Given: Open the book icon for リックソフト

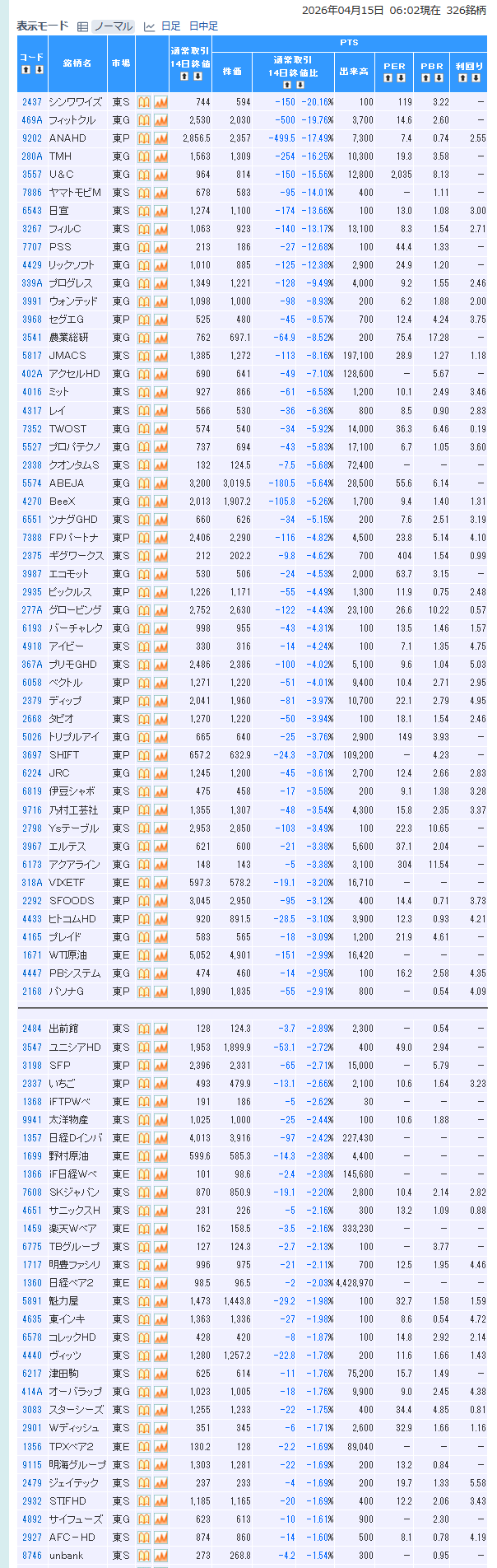Looking at the screenshot, I should [x=144, y=265].
